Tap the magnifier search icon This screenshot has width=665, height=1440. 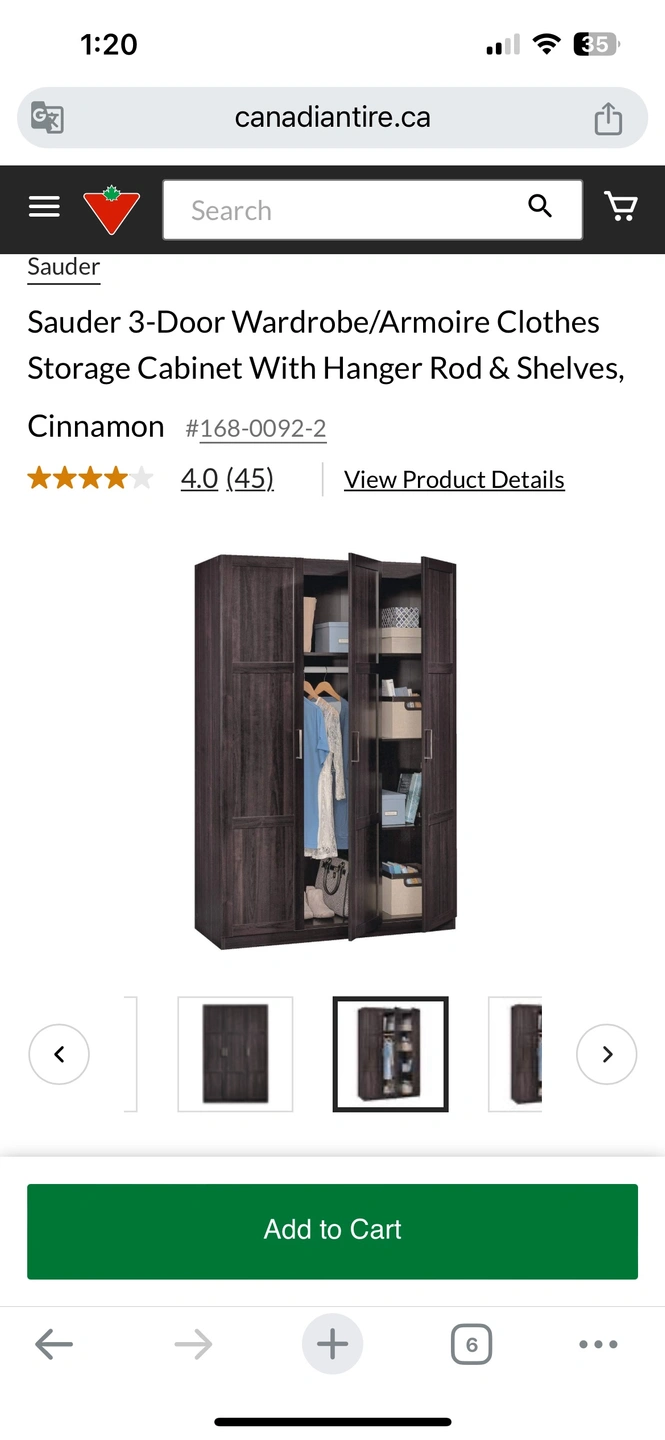coord(540,207)
